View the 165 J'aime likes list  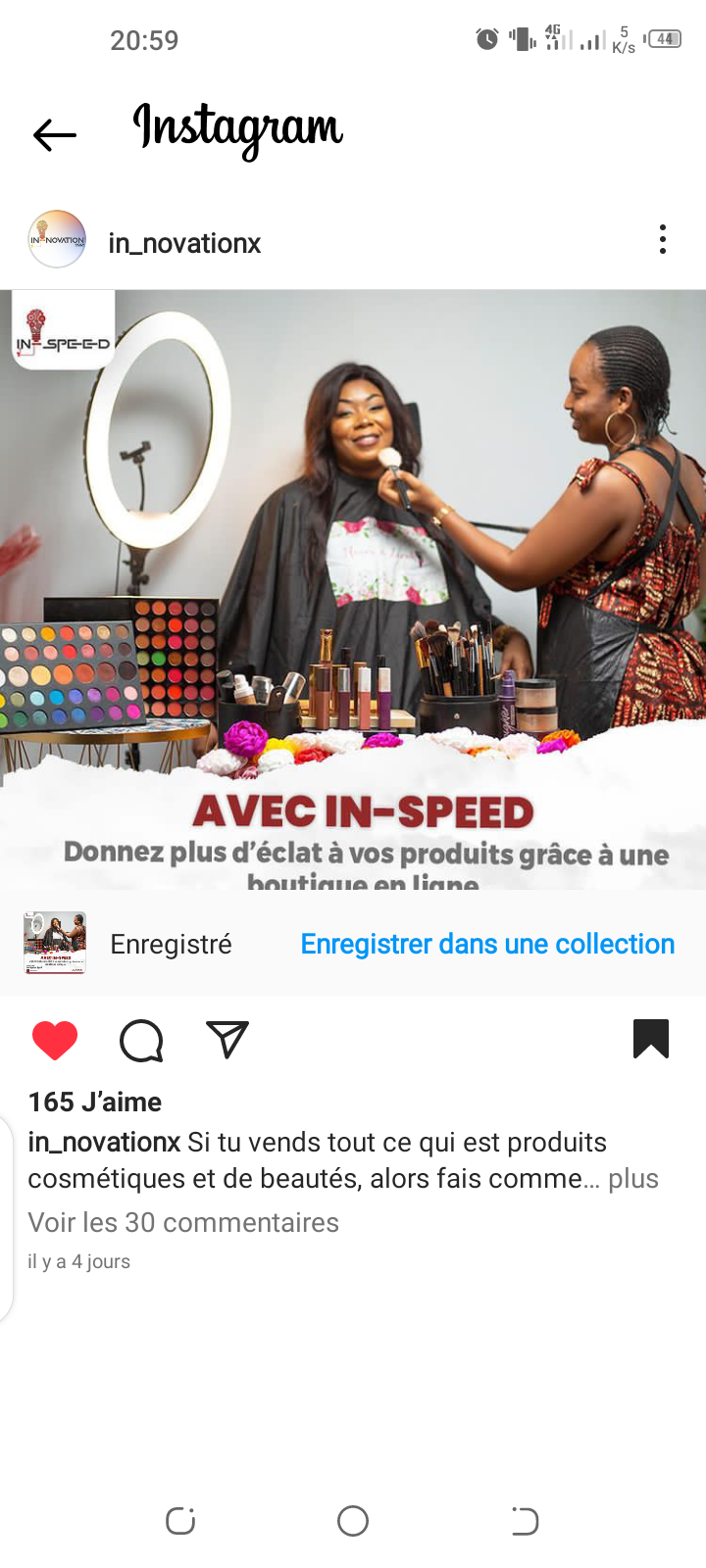[x=95, y=1102]
